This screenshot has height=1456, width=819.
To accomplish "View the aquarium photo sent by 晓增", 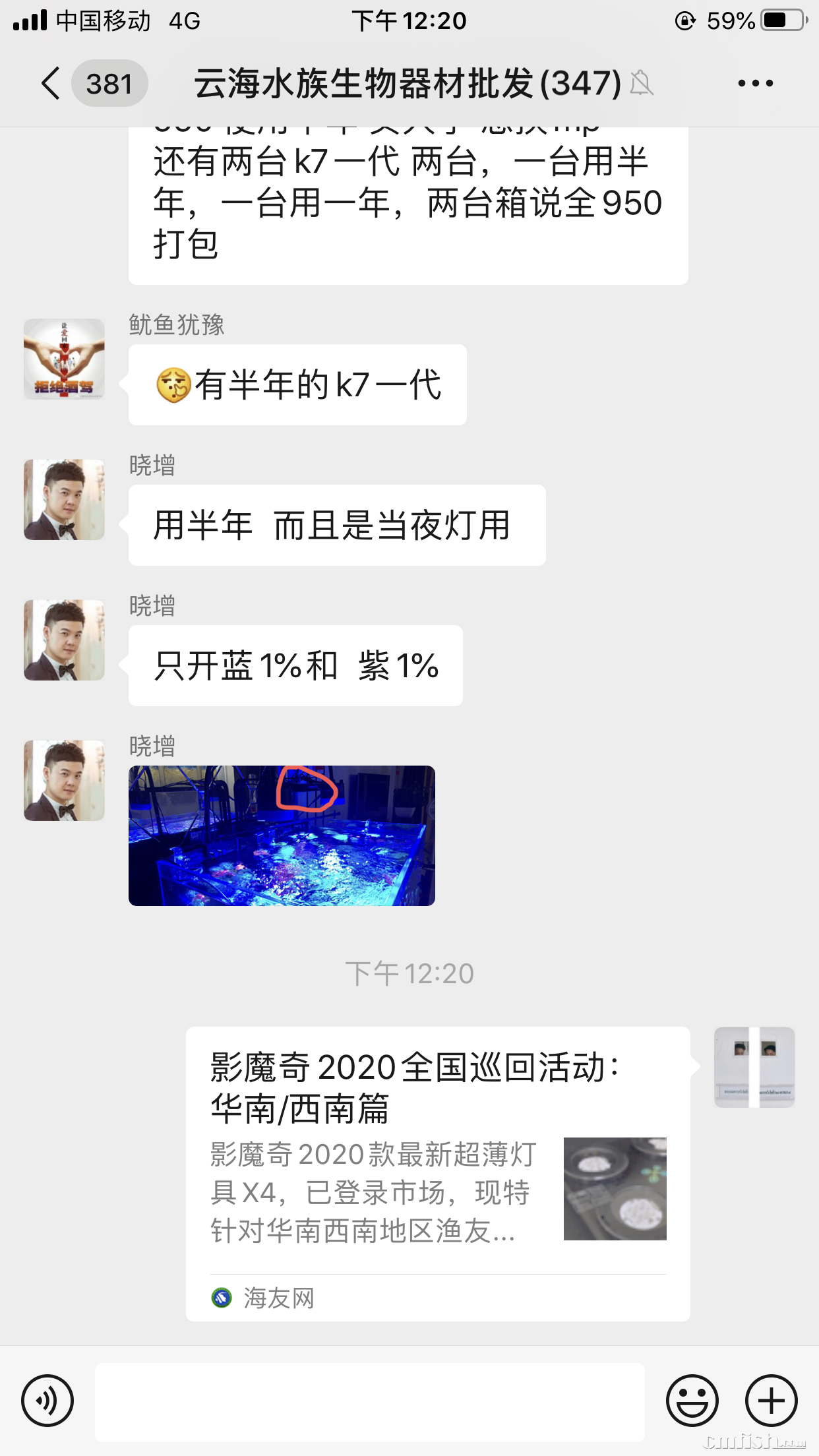I will [x=282, y=835].
